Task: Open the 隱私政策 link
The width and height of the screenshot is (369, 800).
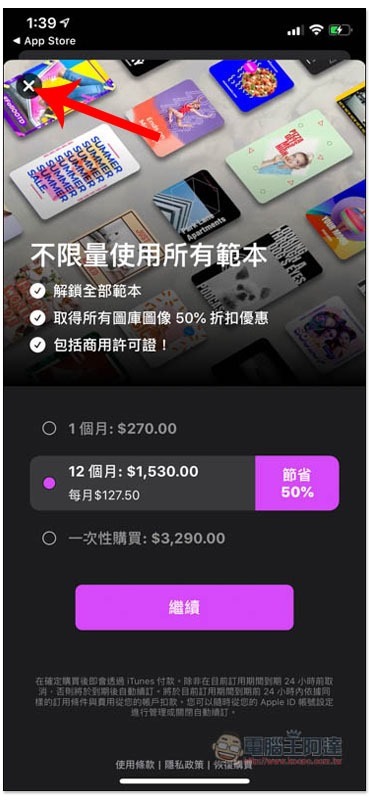Action: [x=185, y=764]
